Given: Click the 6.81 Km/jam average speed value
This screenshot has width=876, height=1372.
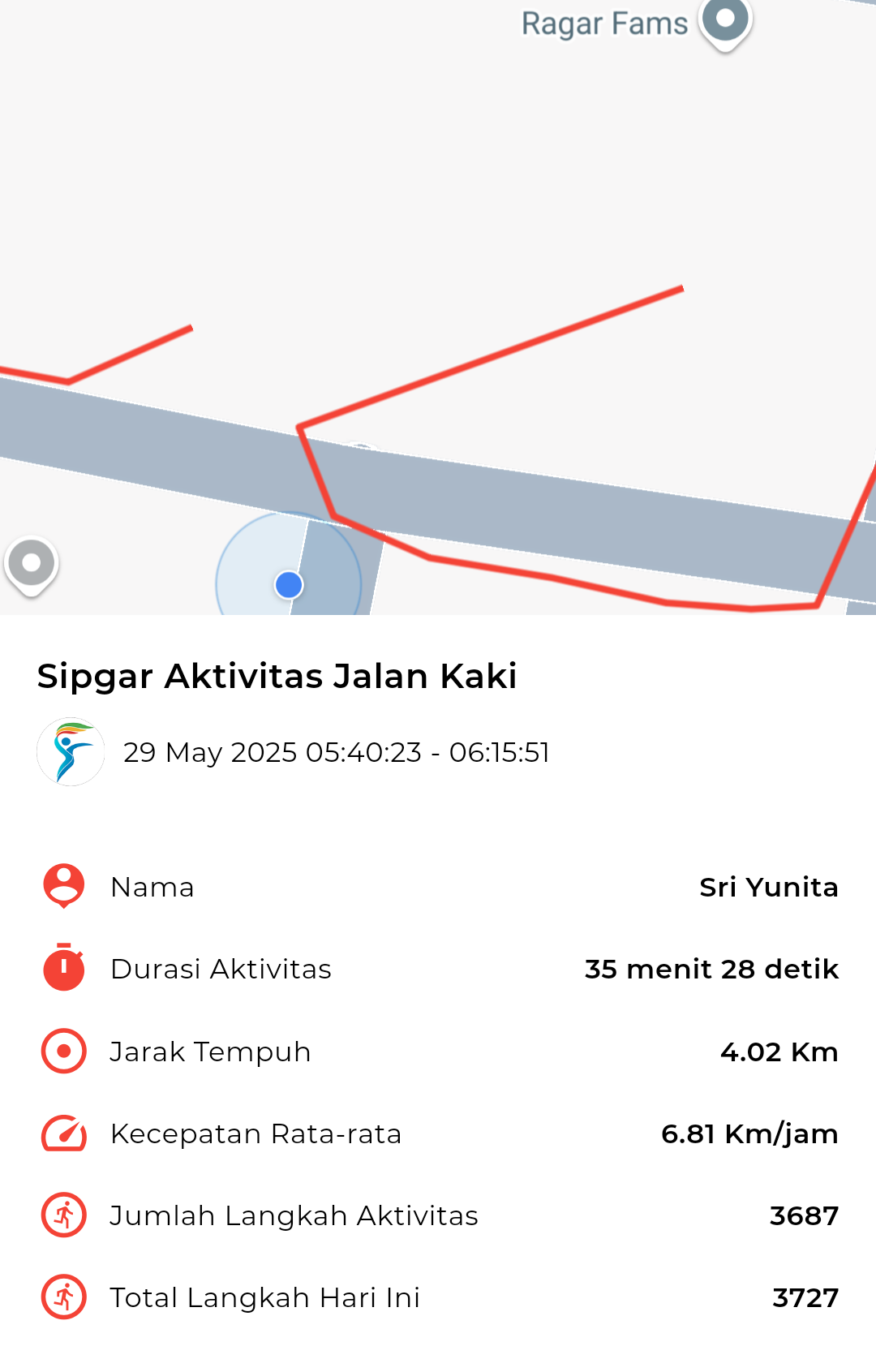Looking at the screenshot, I should [x=749, y=1133].
